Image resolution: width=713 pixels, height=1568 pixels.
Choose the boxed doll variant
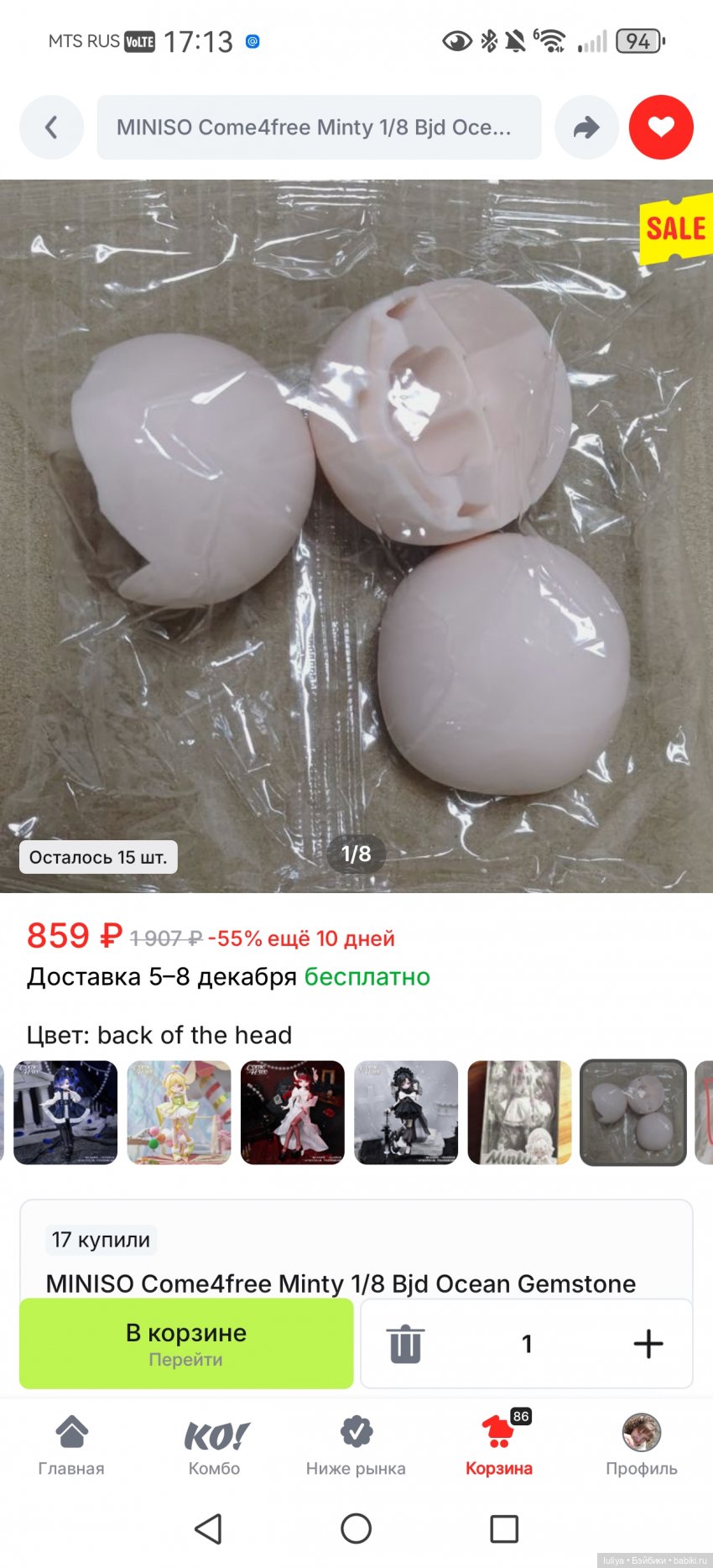click(x=519, y=1112)
